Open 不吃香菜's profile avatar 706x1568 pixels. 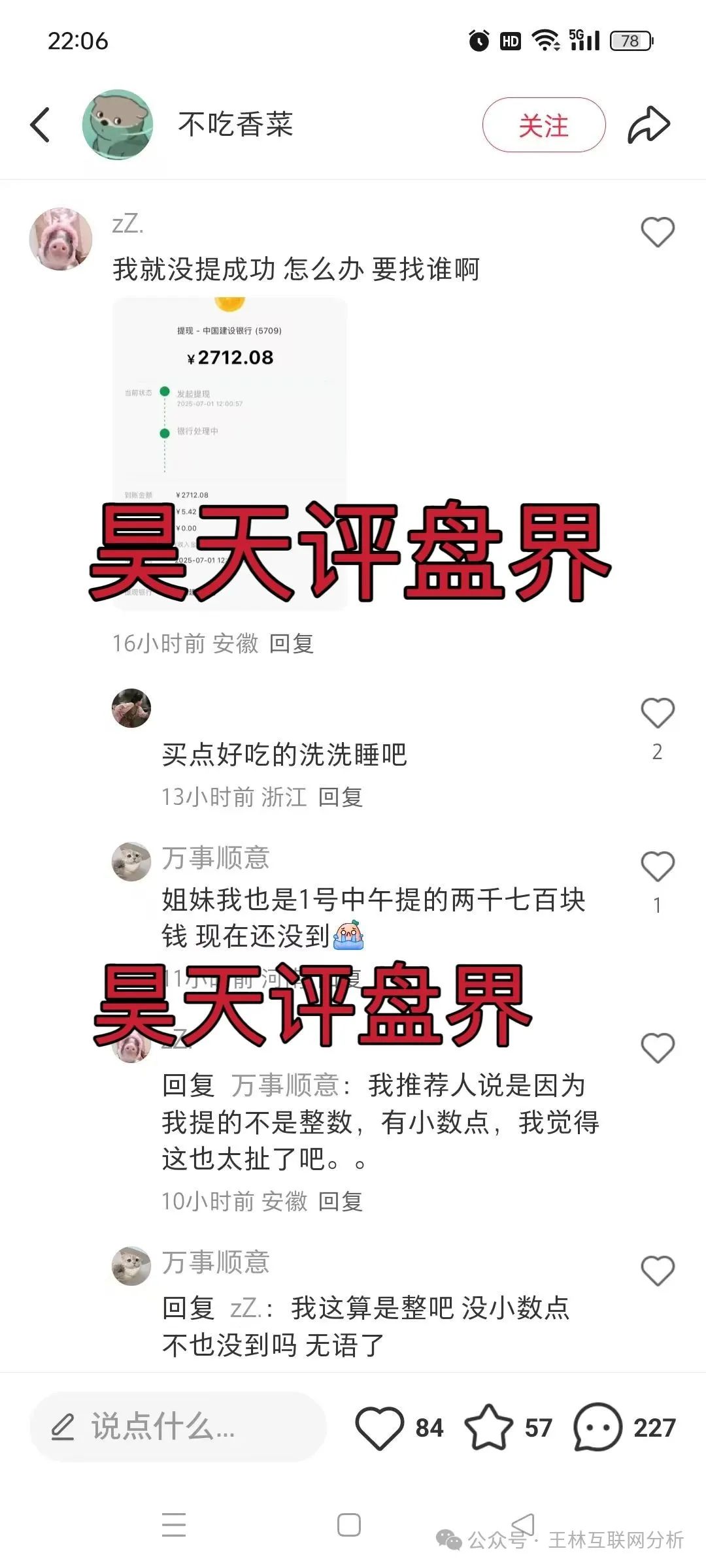pos(118,125)
